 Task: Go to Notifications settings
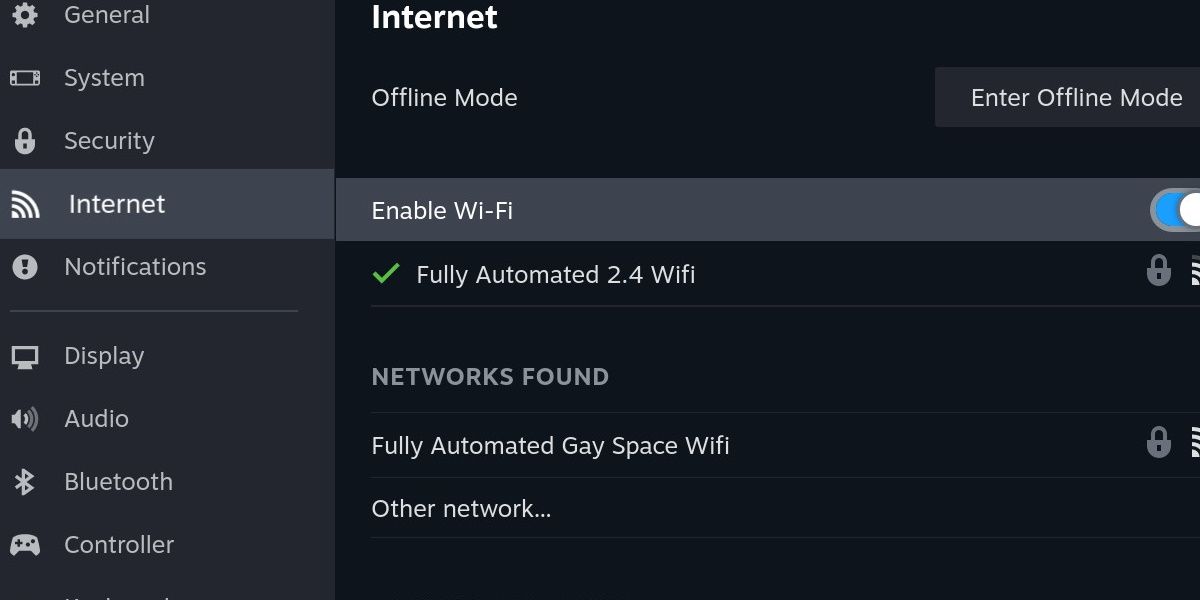pyautogui.click(x=135, y=267)
